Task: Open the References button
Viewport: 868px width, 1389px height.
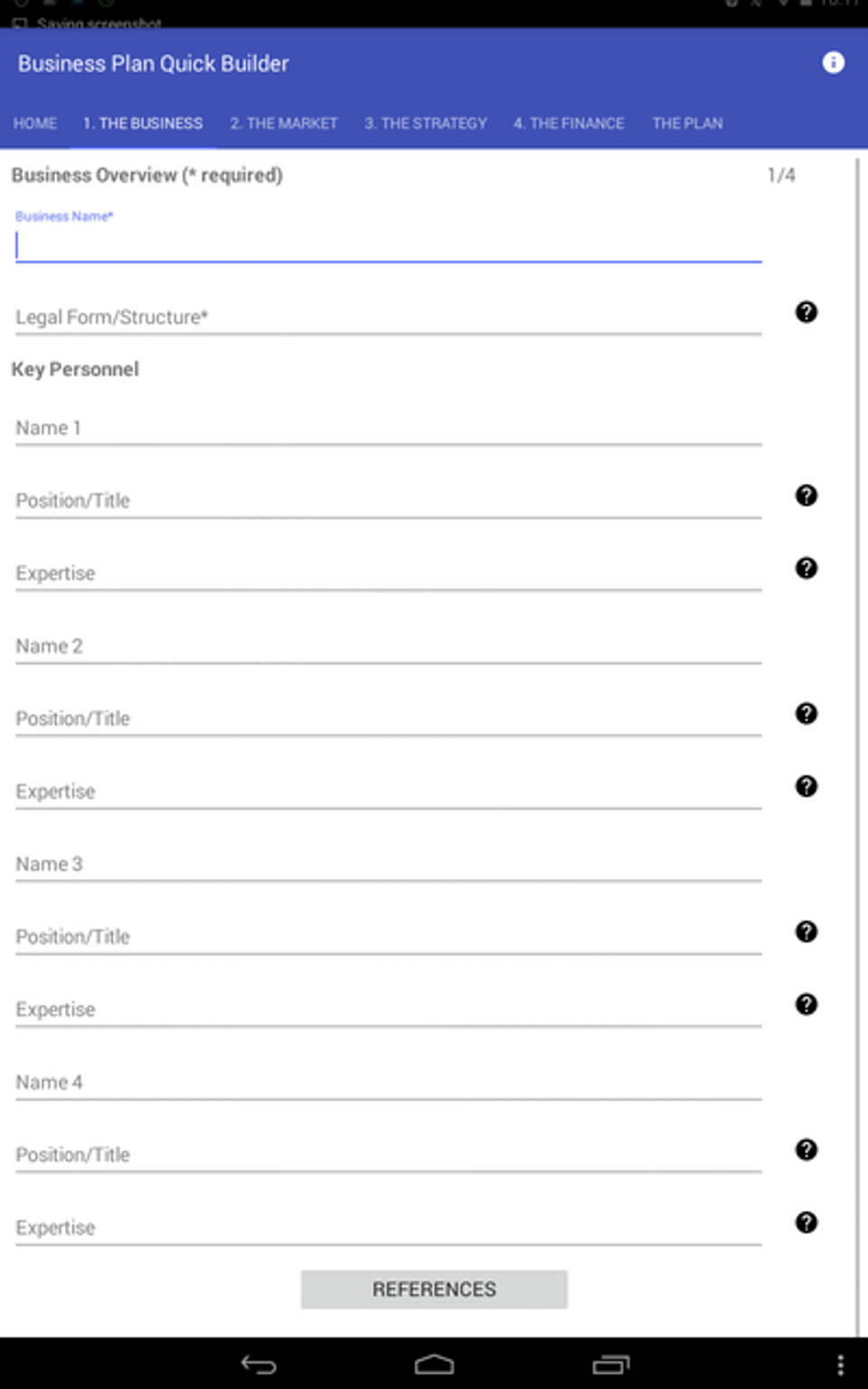Action: (434, 1289)
